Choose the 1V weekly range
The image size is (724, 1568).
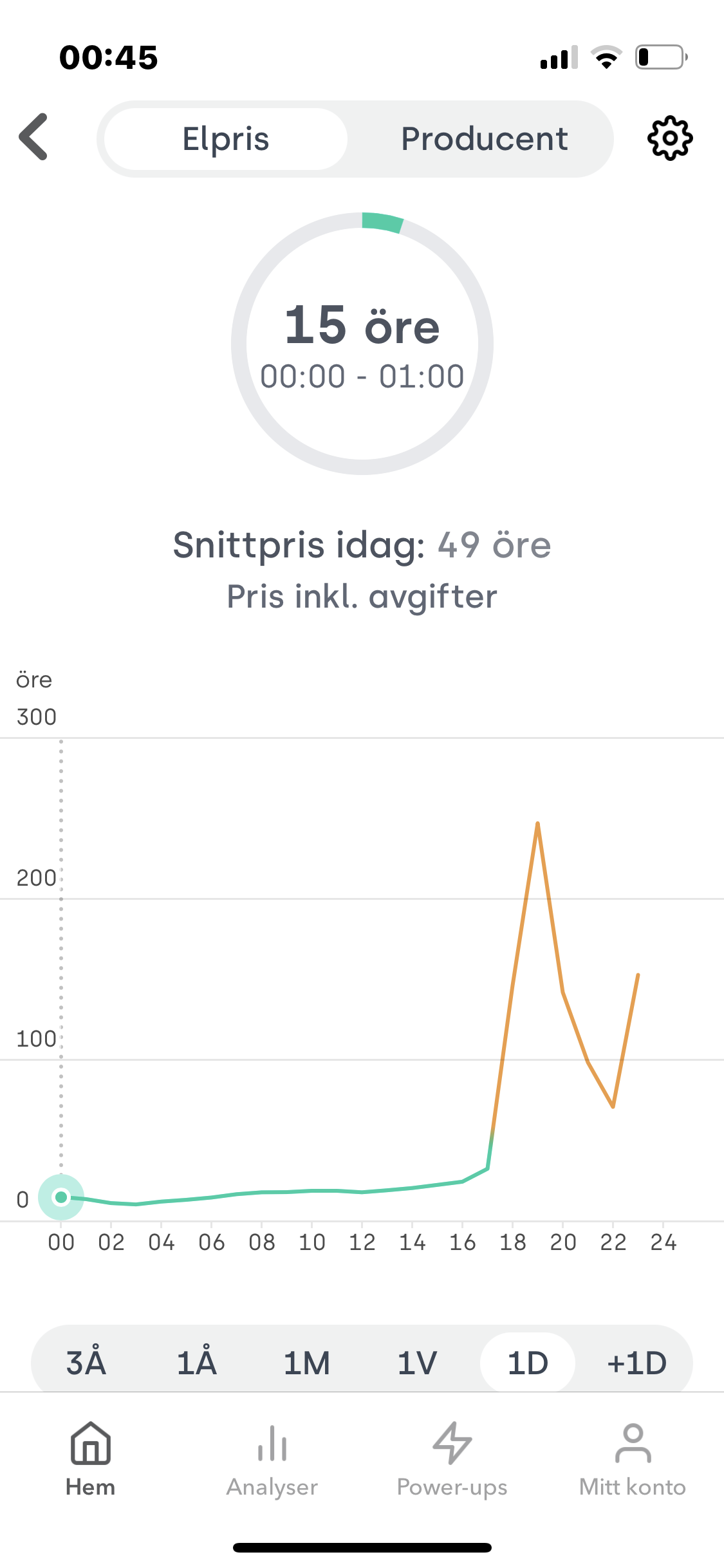tap(417, 1363)
